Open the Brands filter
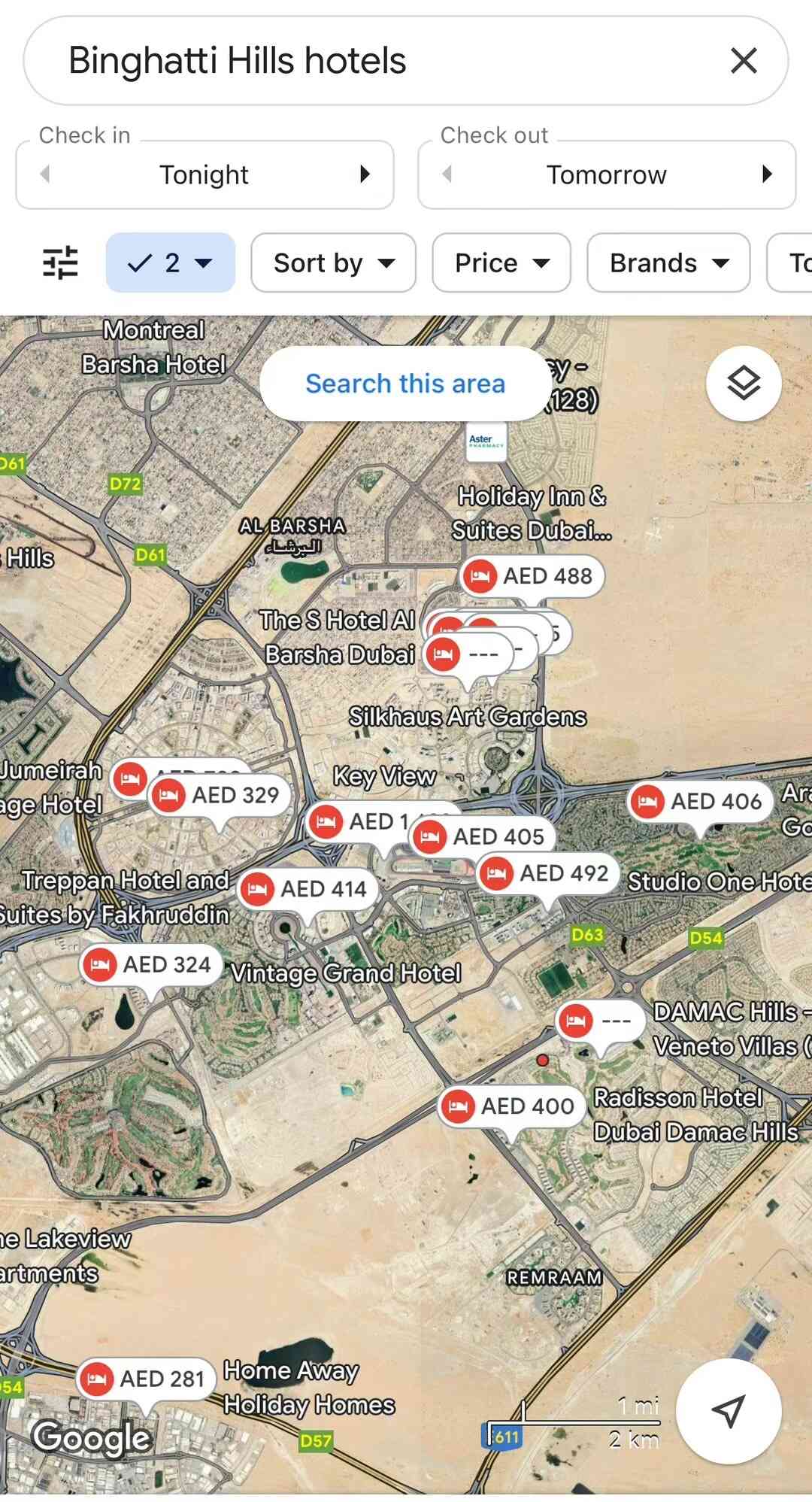 tap(668, 262)
